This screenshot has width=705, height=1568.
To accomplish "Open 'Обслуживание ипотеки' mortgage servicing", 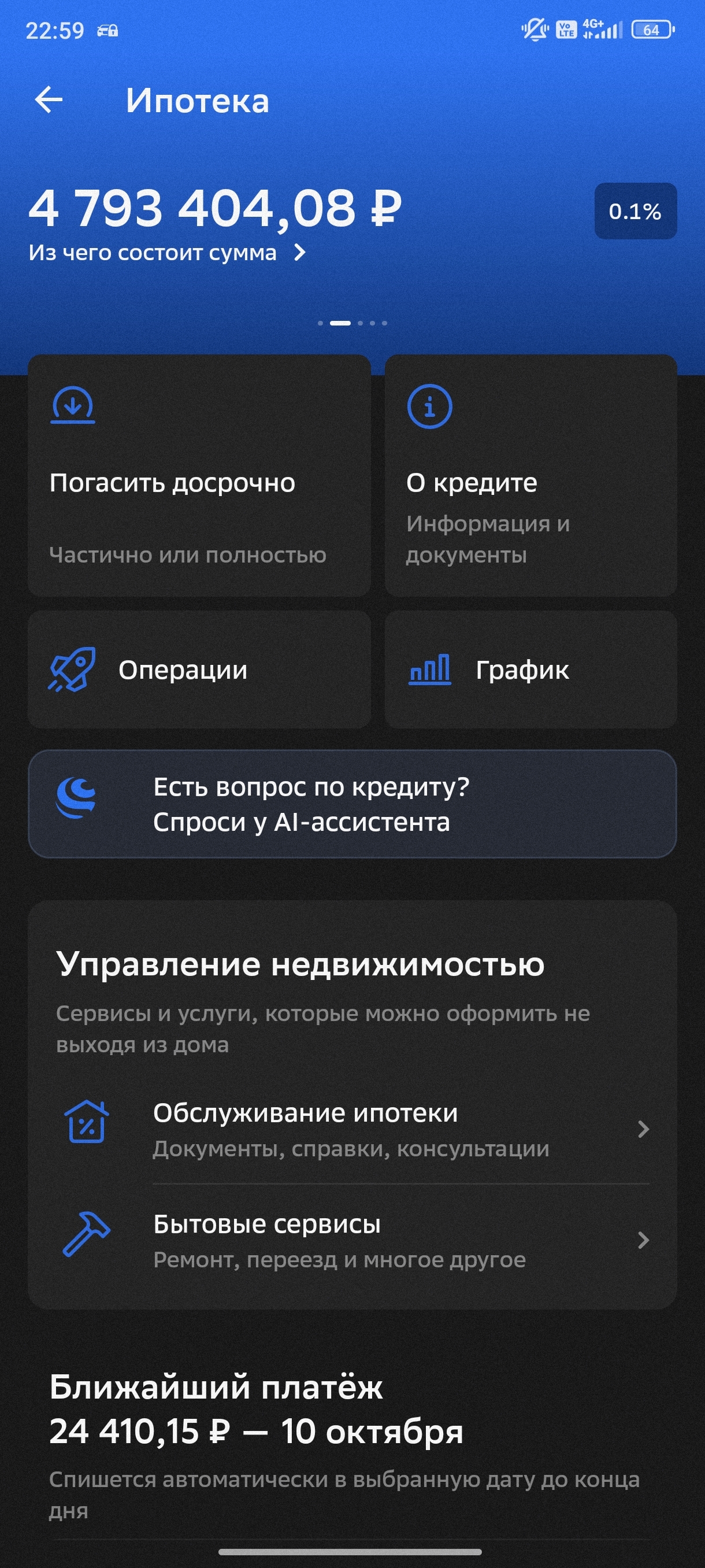I will click(352, 1130).
